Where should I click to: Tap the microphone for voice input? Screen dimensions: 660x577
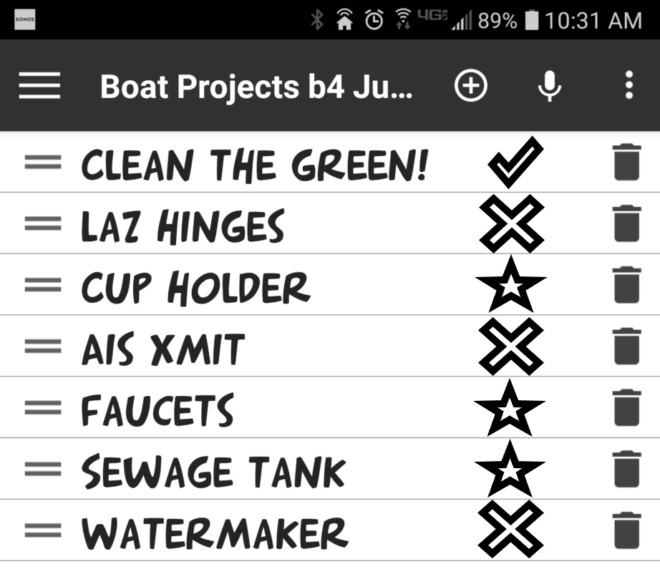(549, 86)
